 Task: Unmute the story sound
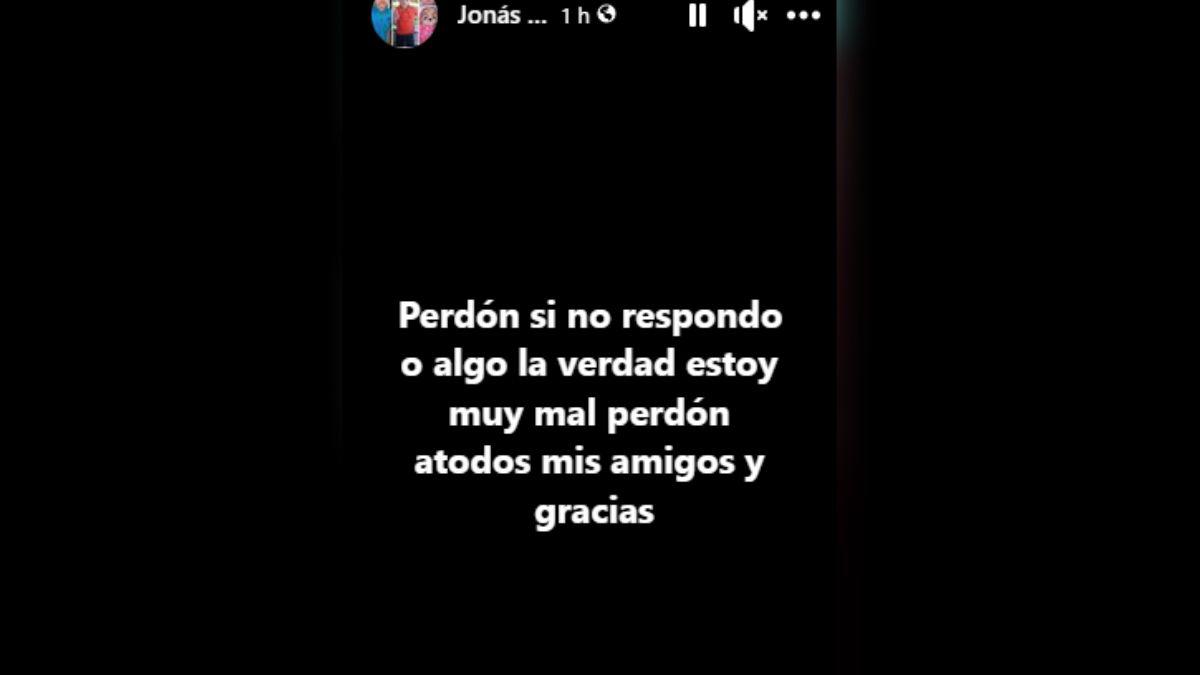(x=750, y=15)
